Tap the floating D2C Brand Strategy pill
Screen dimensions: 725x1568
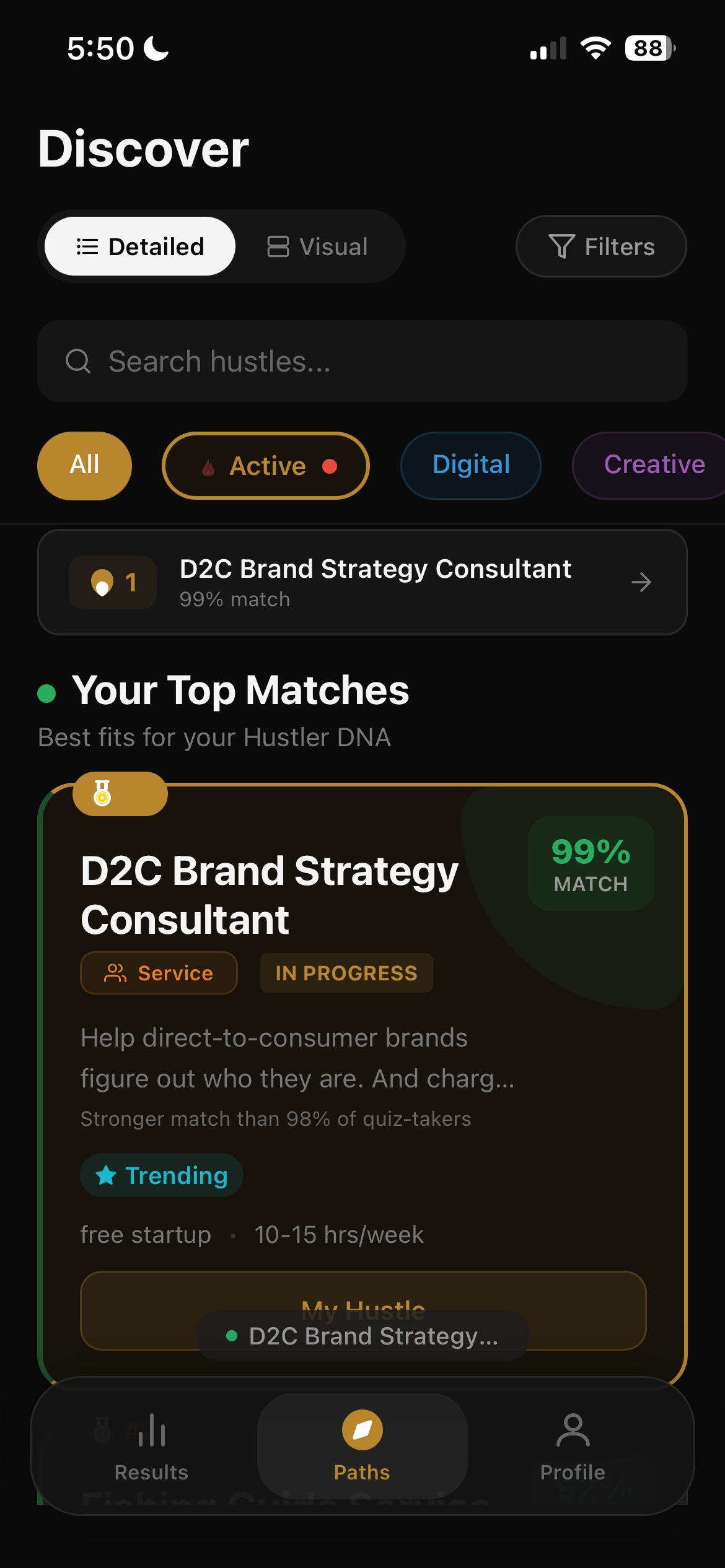[362, 1336]
